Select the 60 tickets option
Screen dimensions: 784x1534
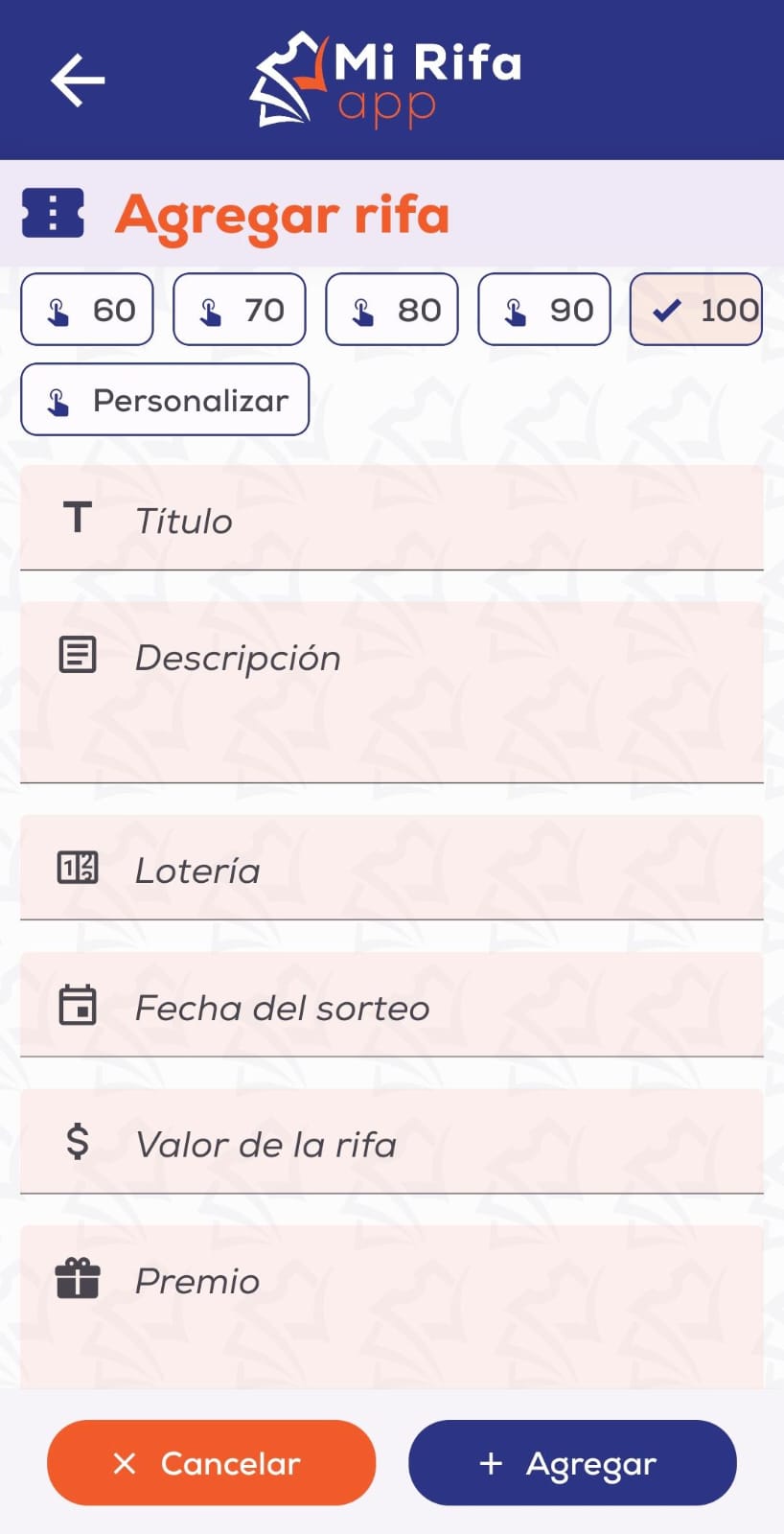(x=87, y=309)
